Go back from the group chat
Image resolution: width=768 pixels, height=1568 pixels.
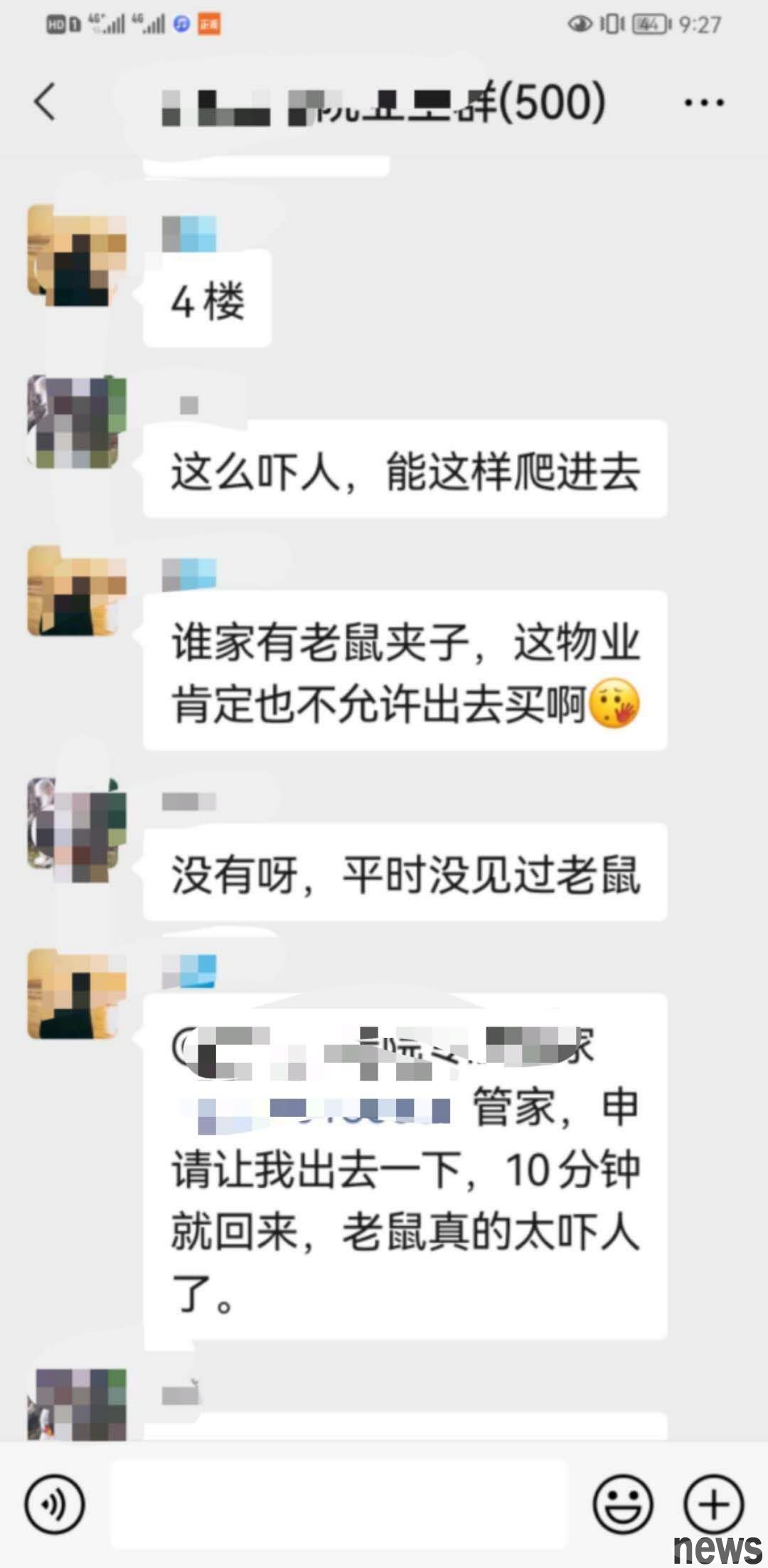(44, 102)
